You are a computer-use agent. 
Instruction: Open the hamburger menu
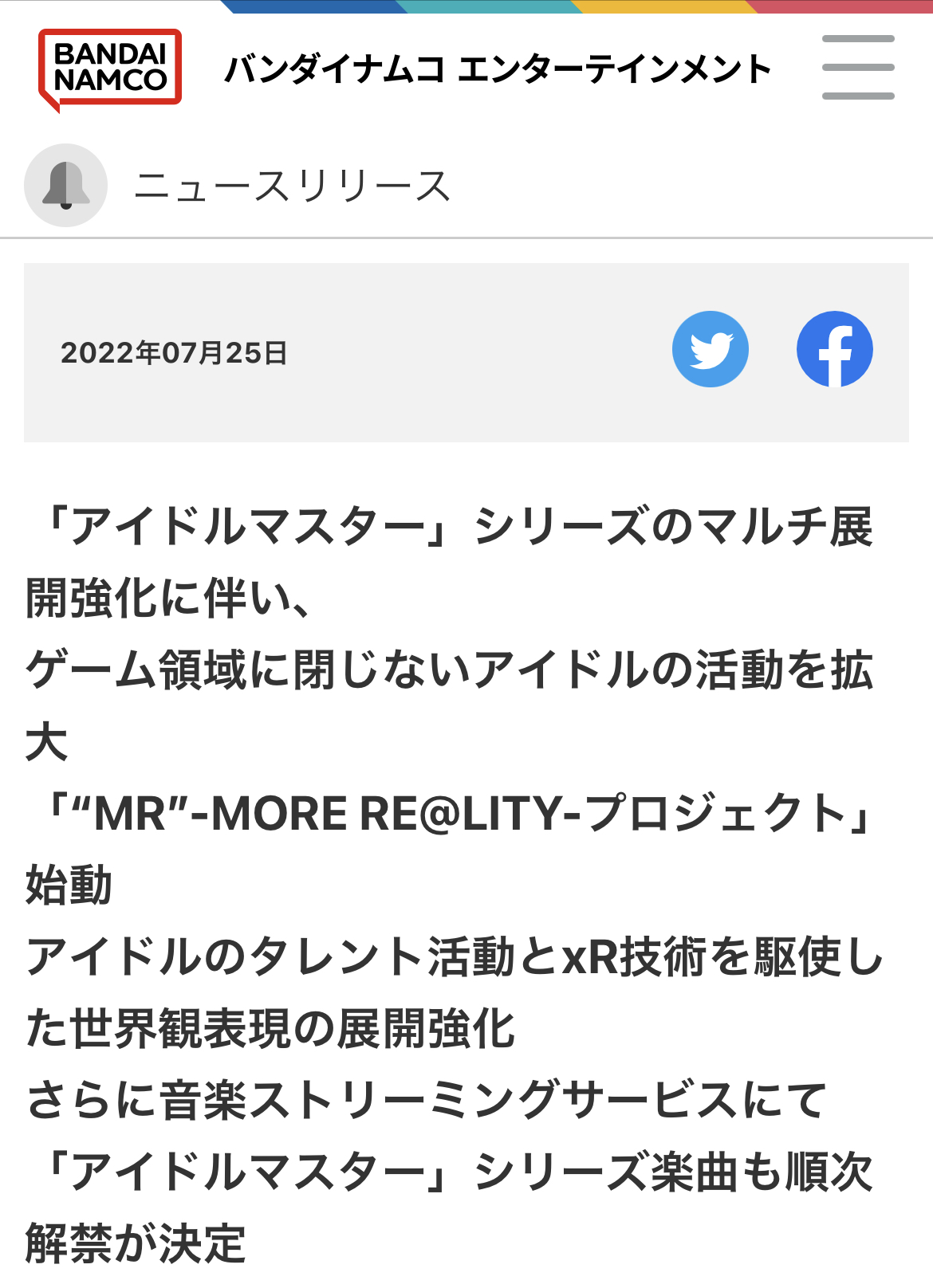(858, 68)
